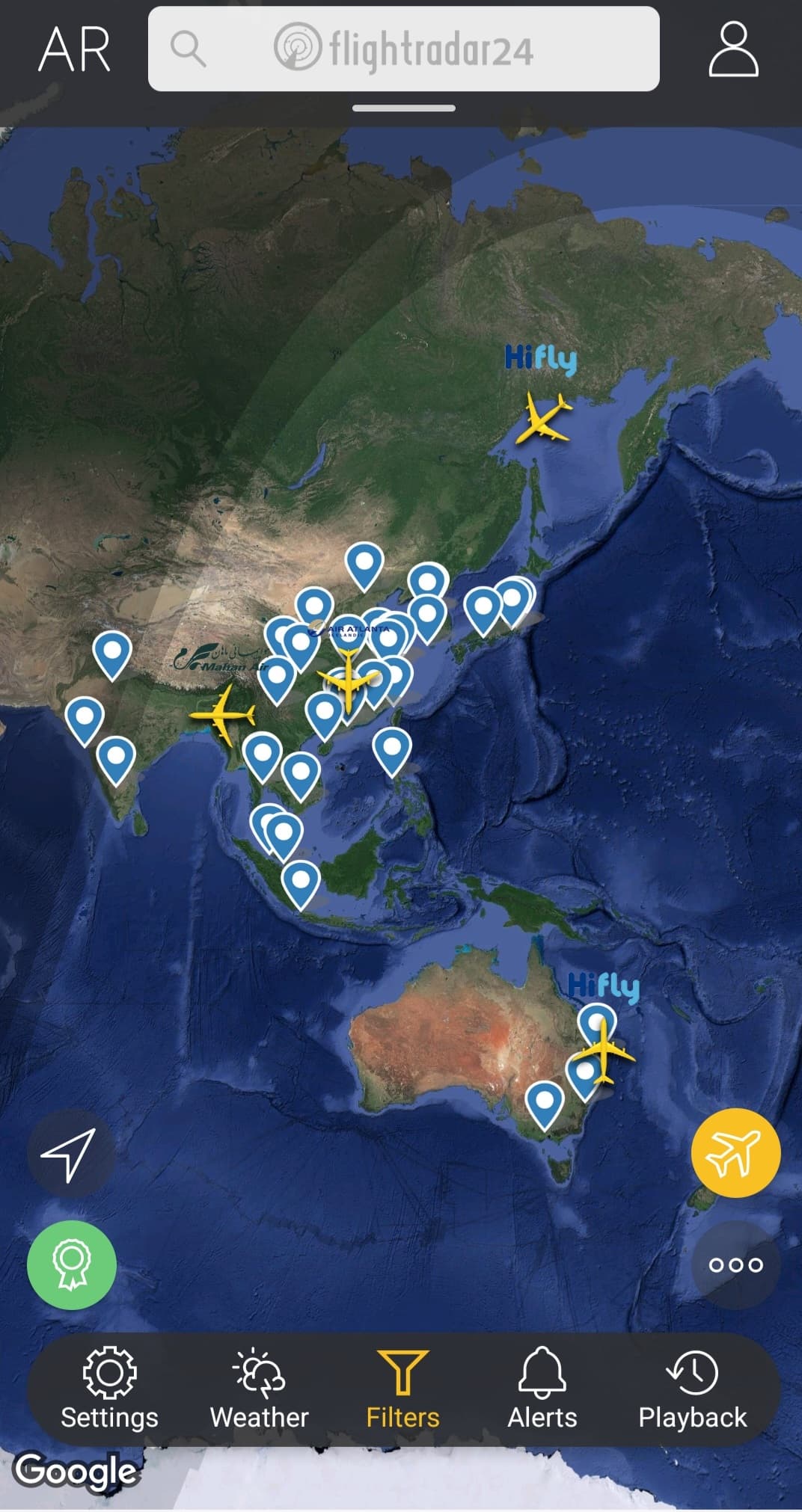802x1512 pixels.
Task: Open the three-dots more options
Action: tap(735, 1264)
